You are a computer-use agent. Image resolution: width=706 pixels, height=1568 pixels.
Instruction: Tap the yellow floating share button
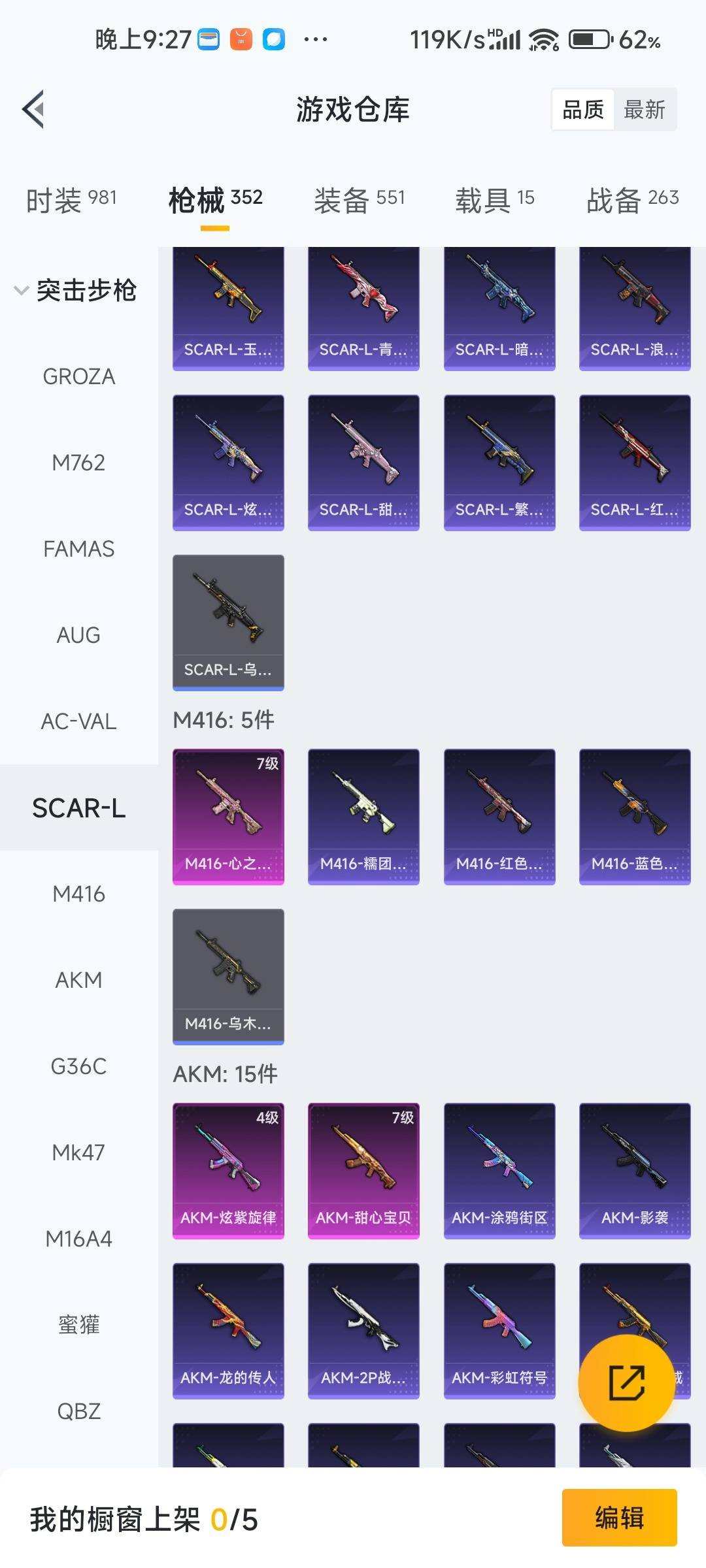point(626,1382)
